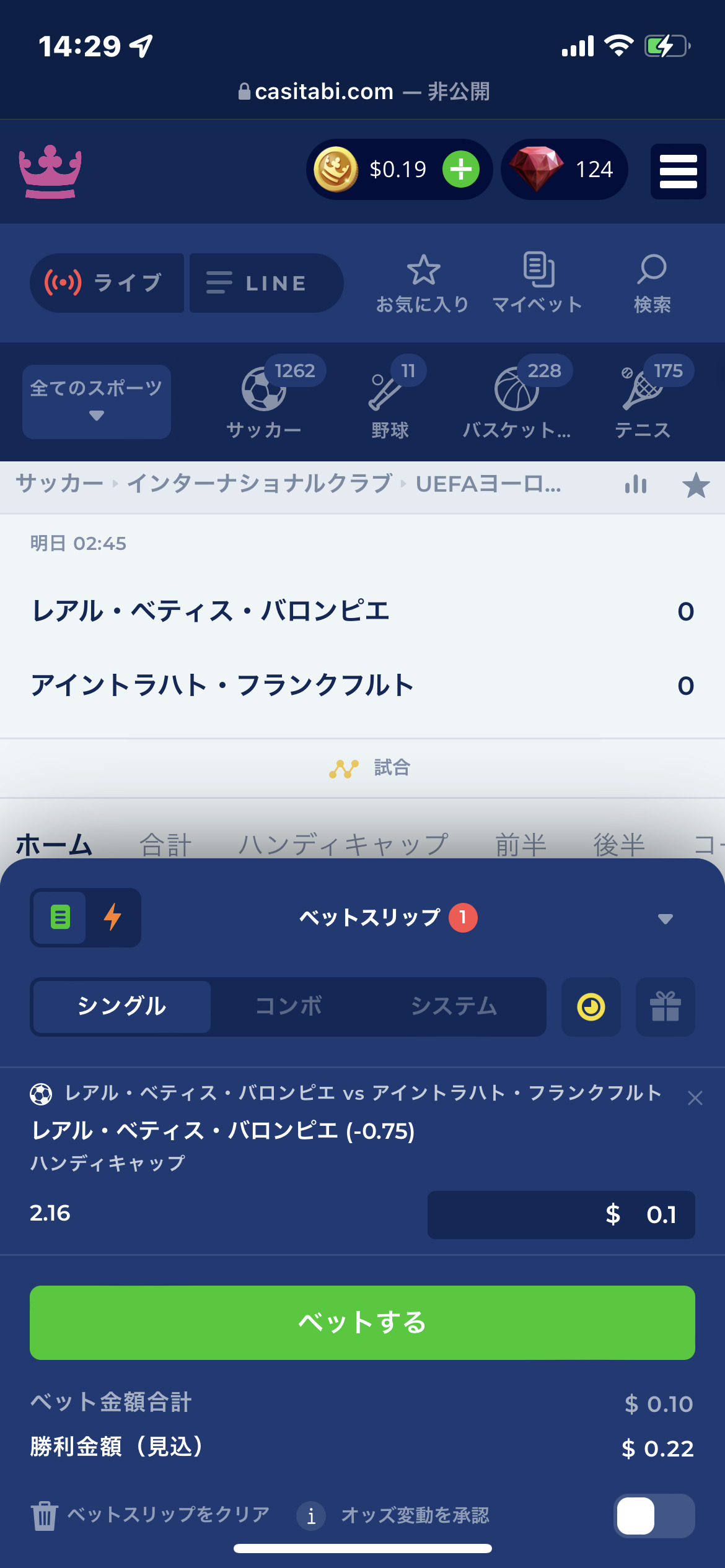Screen dimensions: 725x1568
Task: Switch to ライブ mode
Action: click(107, 283)
